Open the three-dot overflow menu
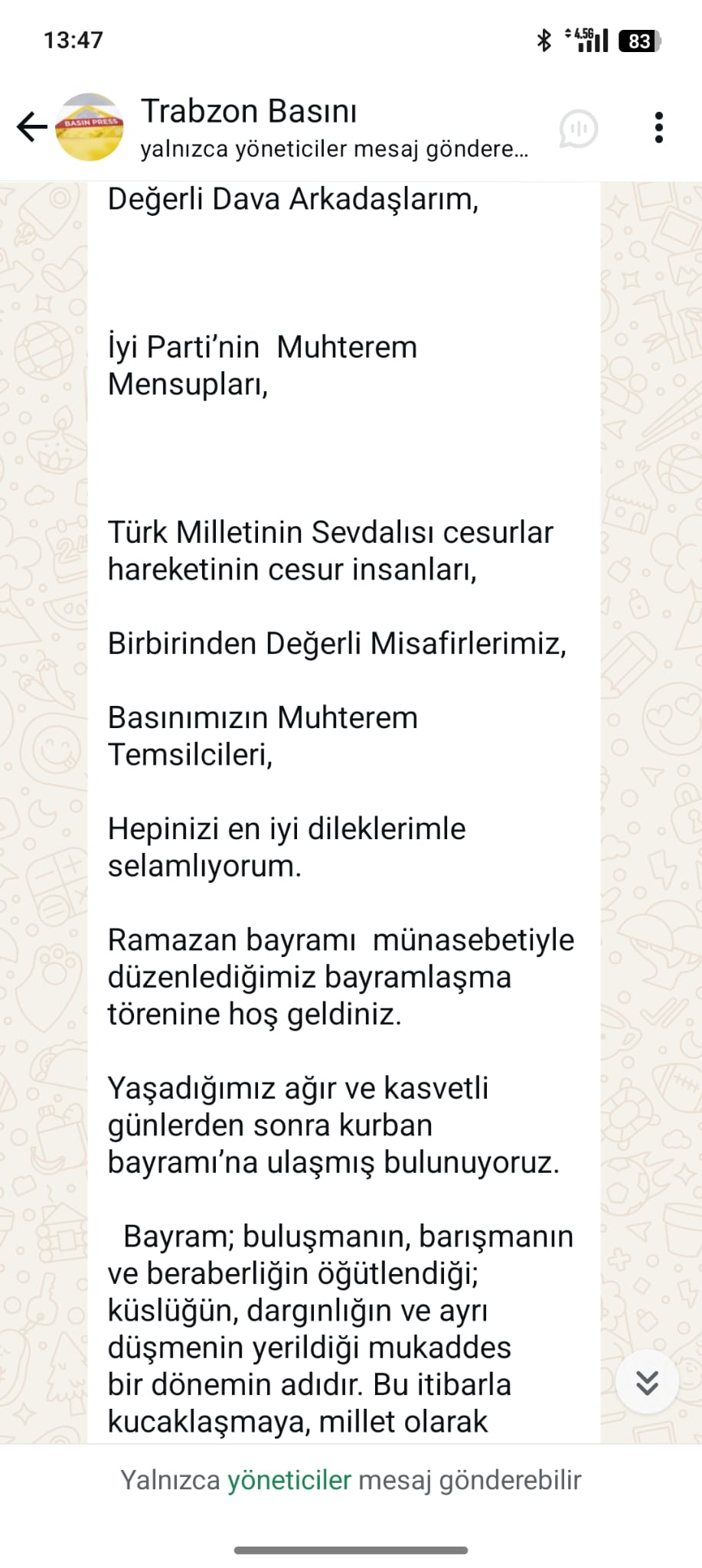This screenshot has height=1568, width=702. (x=658, y=128)
